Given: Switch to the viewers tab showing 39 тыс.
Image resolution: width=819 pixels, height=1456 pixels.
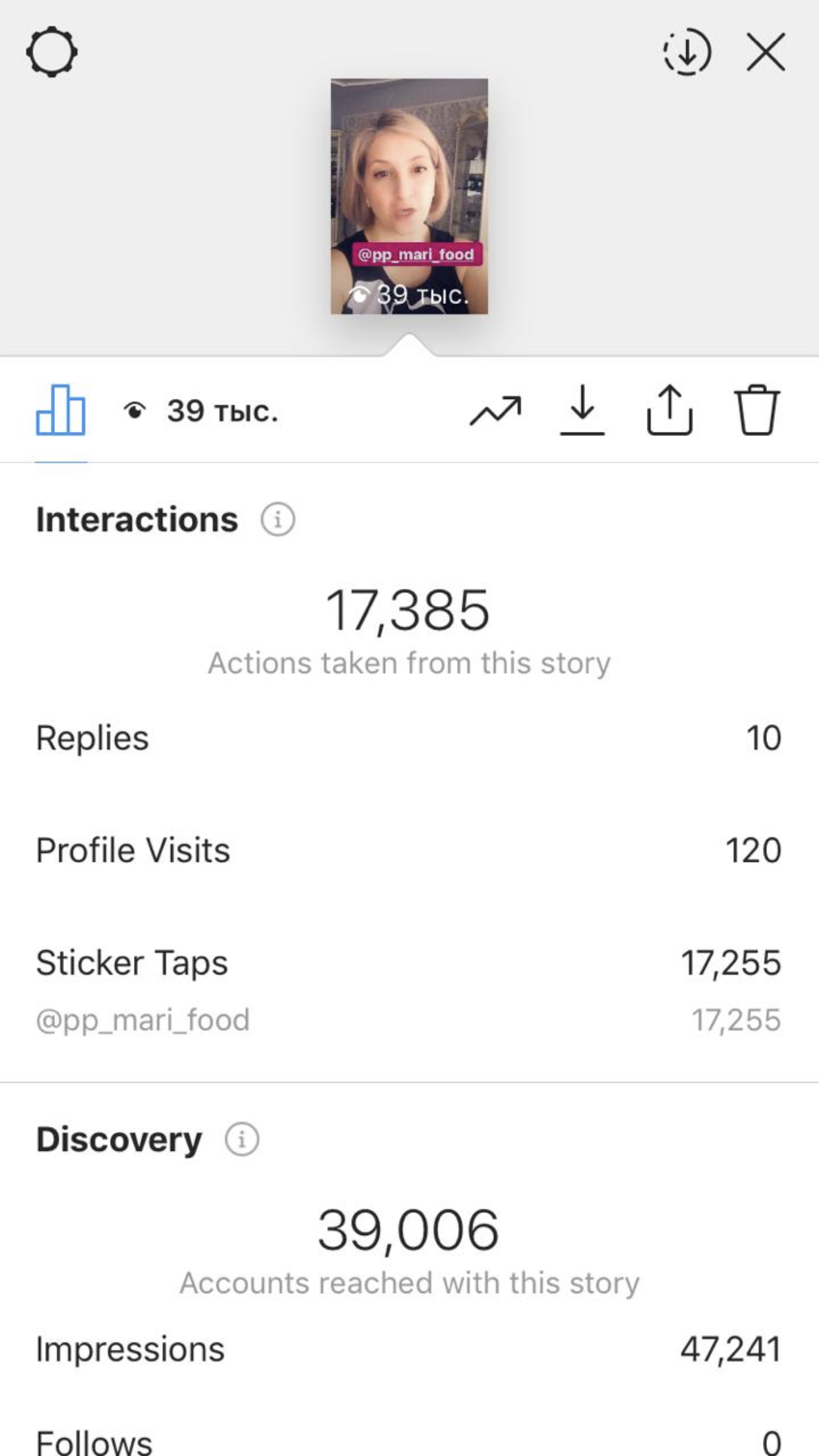Looking at the screenshot, I should pyautogui.click(x=200, y=411).
